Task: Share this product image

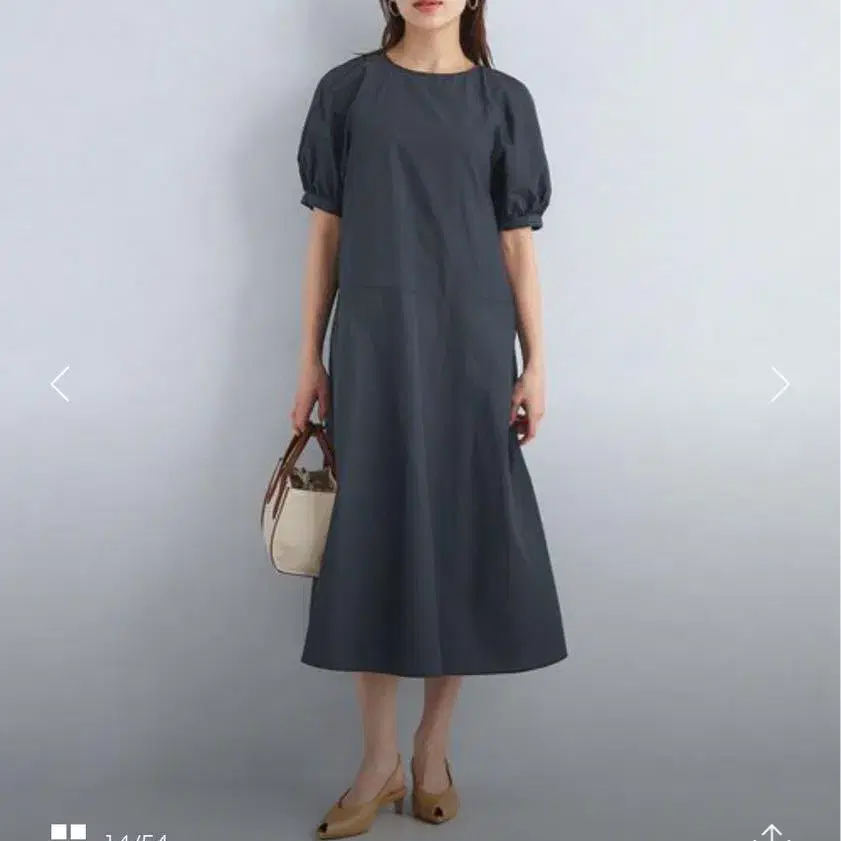Action: (x=772, y=833)
